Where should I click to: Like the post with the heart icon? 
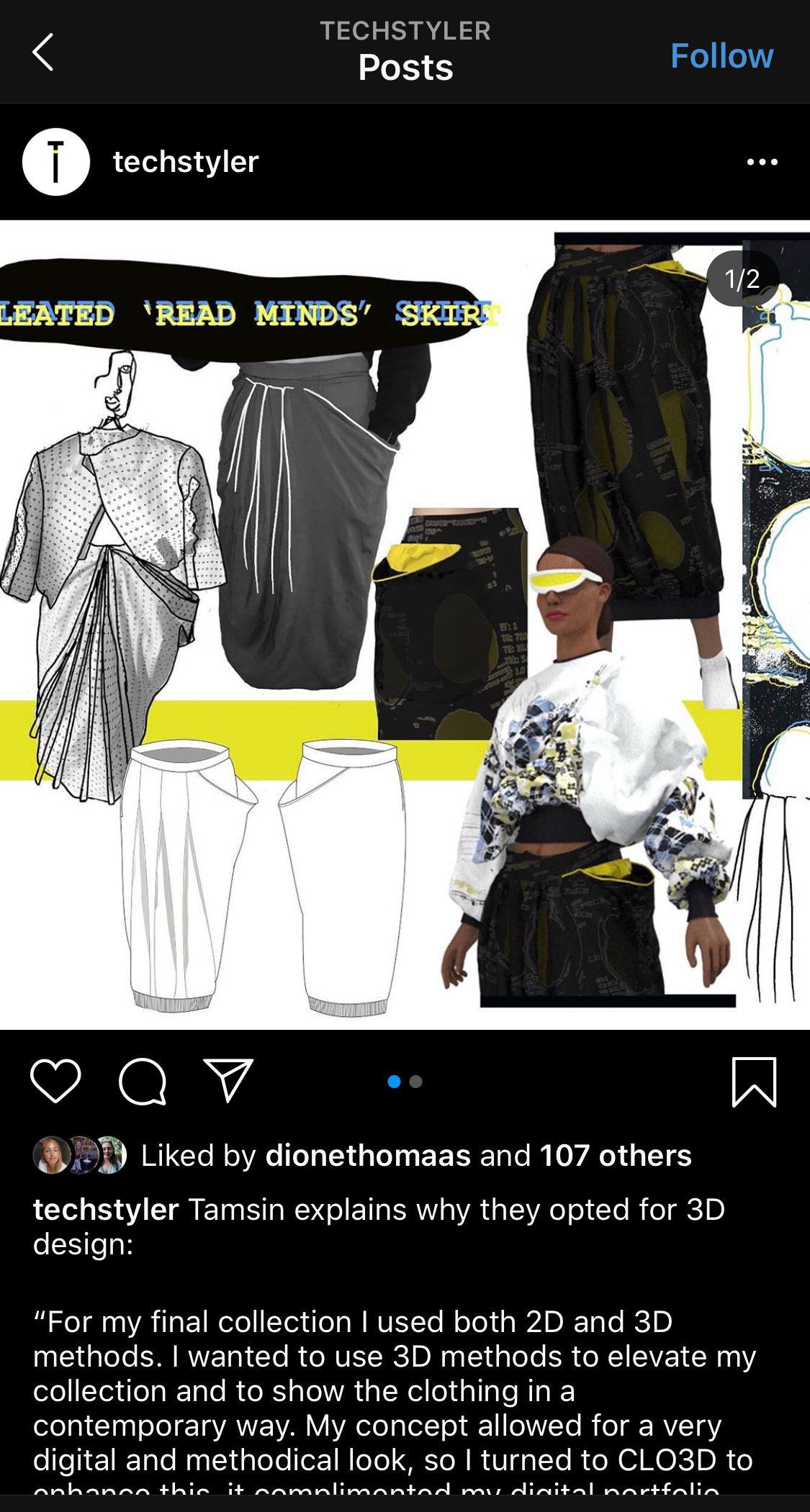pyautogui.click(x=55, y=1081)
